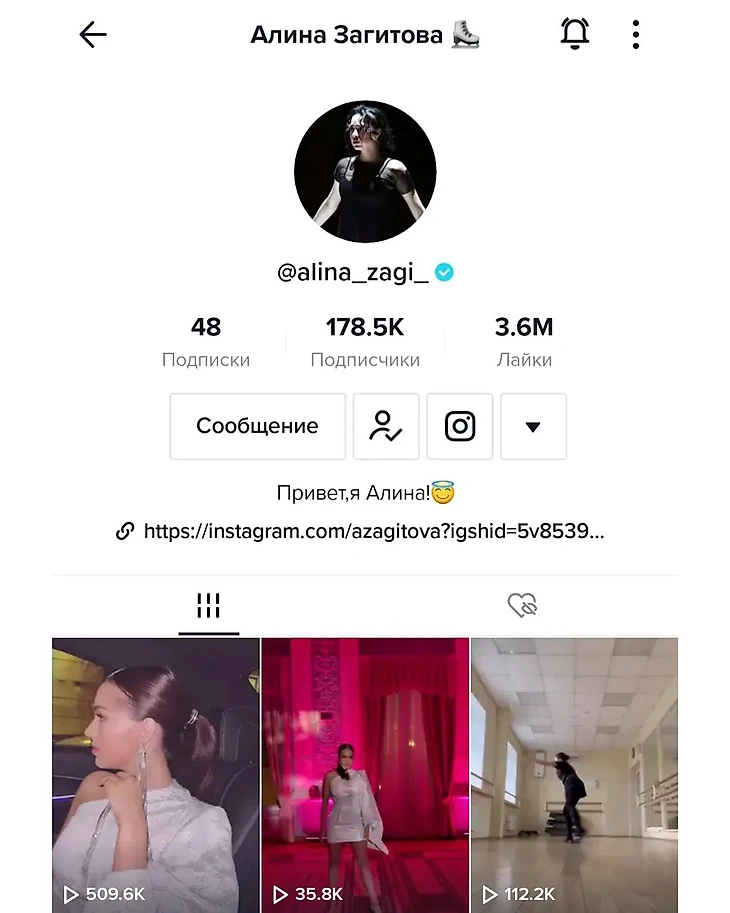Open the instagram.com/azagitova bio link
Screen dimensions: 730x913
tap(373, 531)
